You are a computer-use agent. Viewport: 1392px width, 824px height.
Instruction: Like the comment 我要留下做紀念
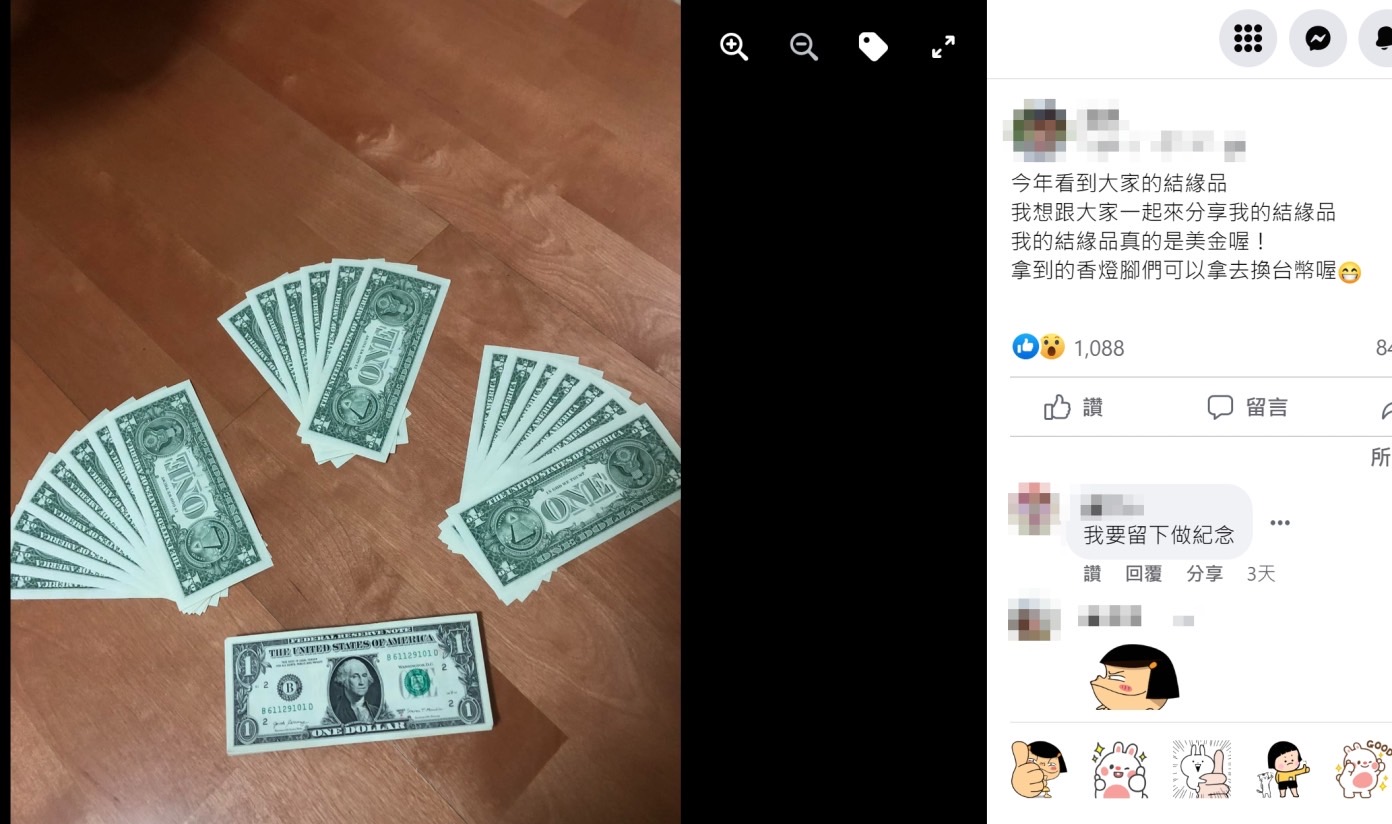[x=1092, y=574]
